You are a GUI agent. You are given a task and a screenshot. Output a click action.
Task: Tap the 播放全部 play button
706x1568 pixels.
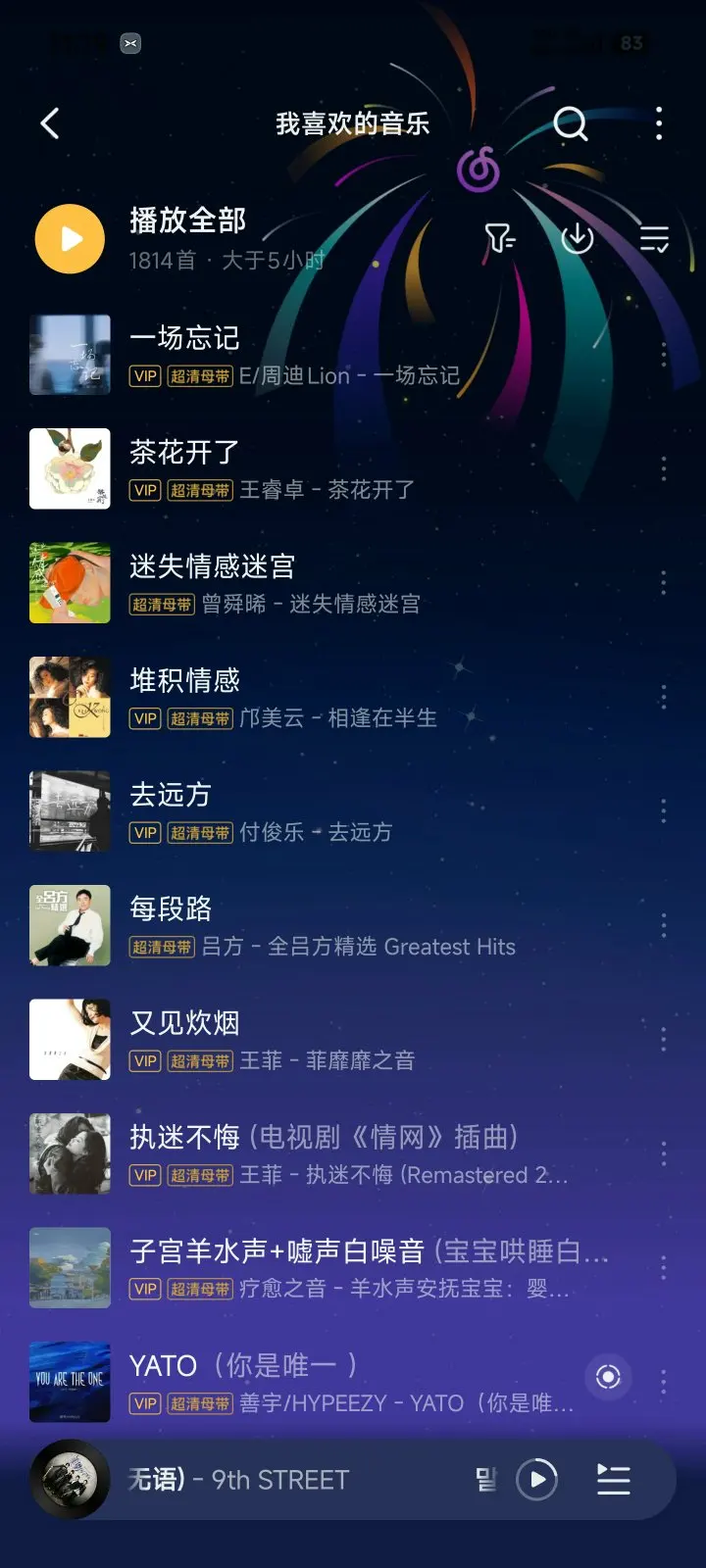click(x=70, y=238)
